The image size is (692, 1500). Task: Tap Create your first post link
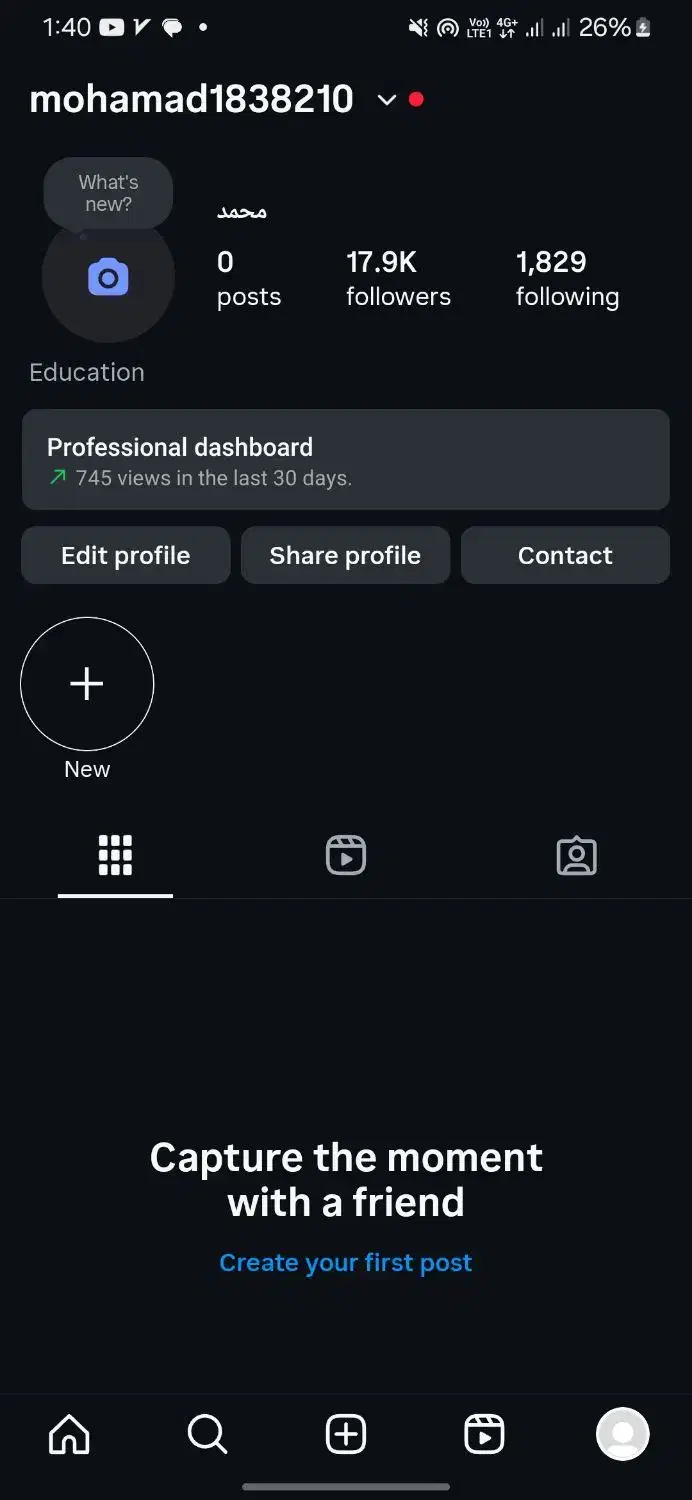(x=346, y=1263)
